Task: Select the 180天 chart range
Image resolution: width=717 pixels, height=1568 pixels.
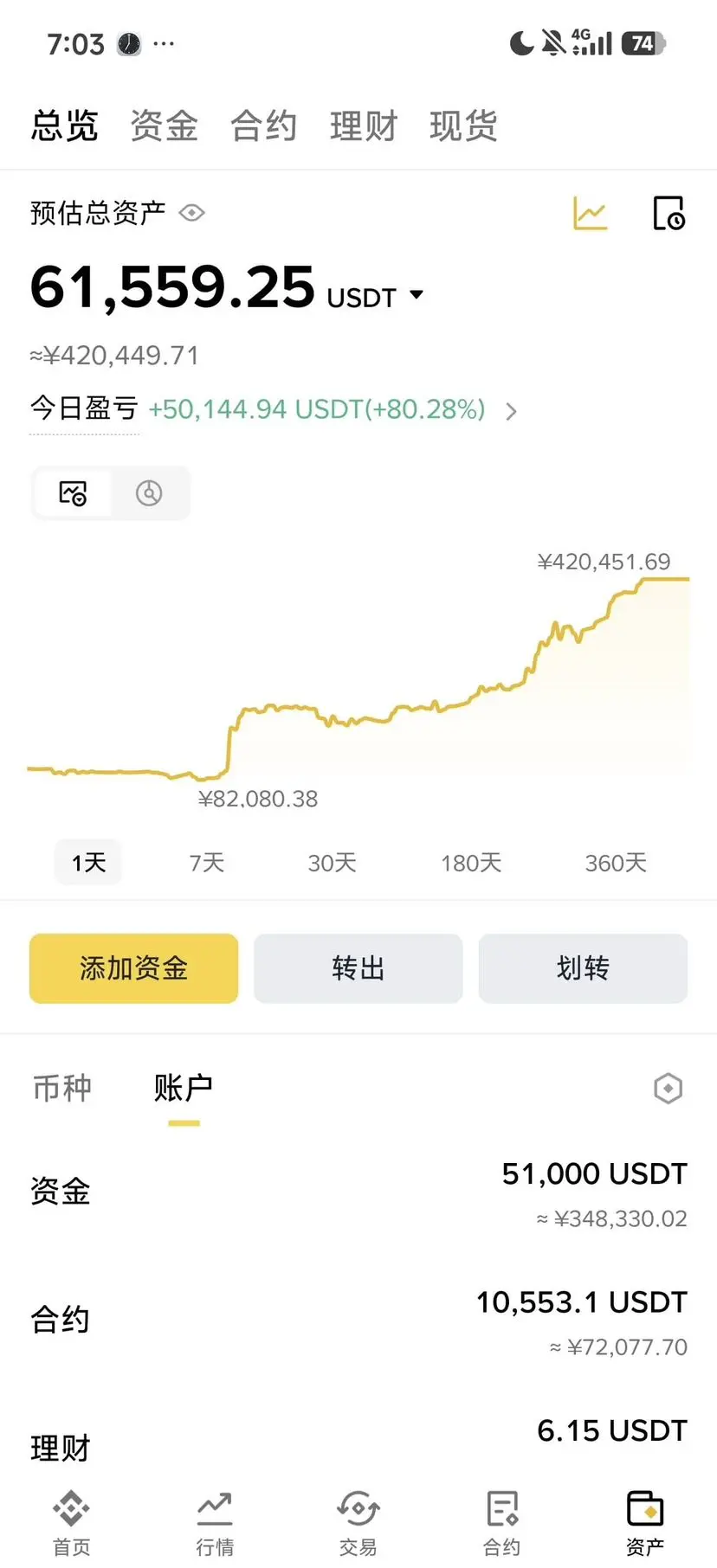Action: 471,863
